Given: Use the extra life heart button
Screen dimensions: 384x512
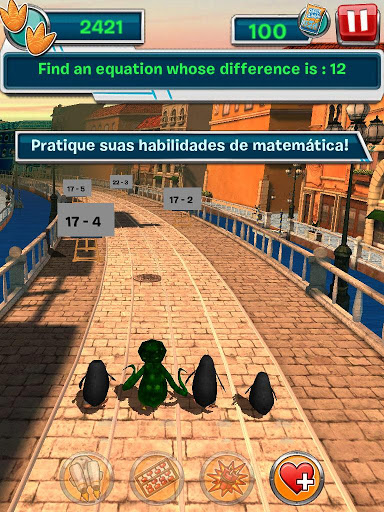Looking at the screenshot, I should coord(297,479).
